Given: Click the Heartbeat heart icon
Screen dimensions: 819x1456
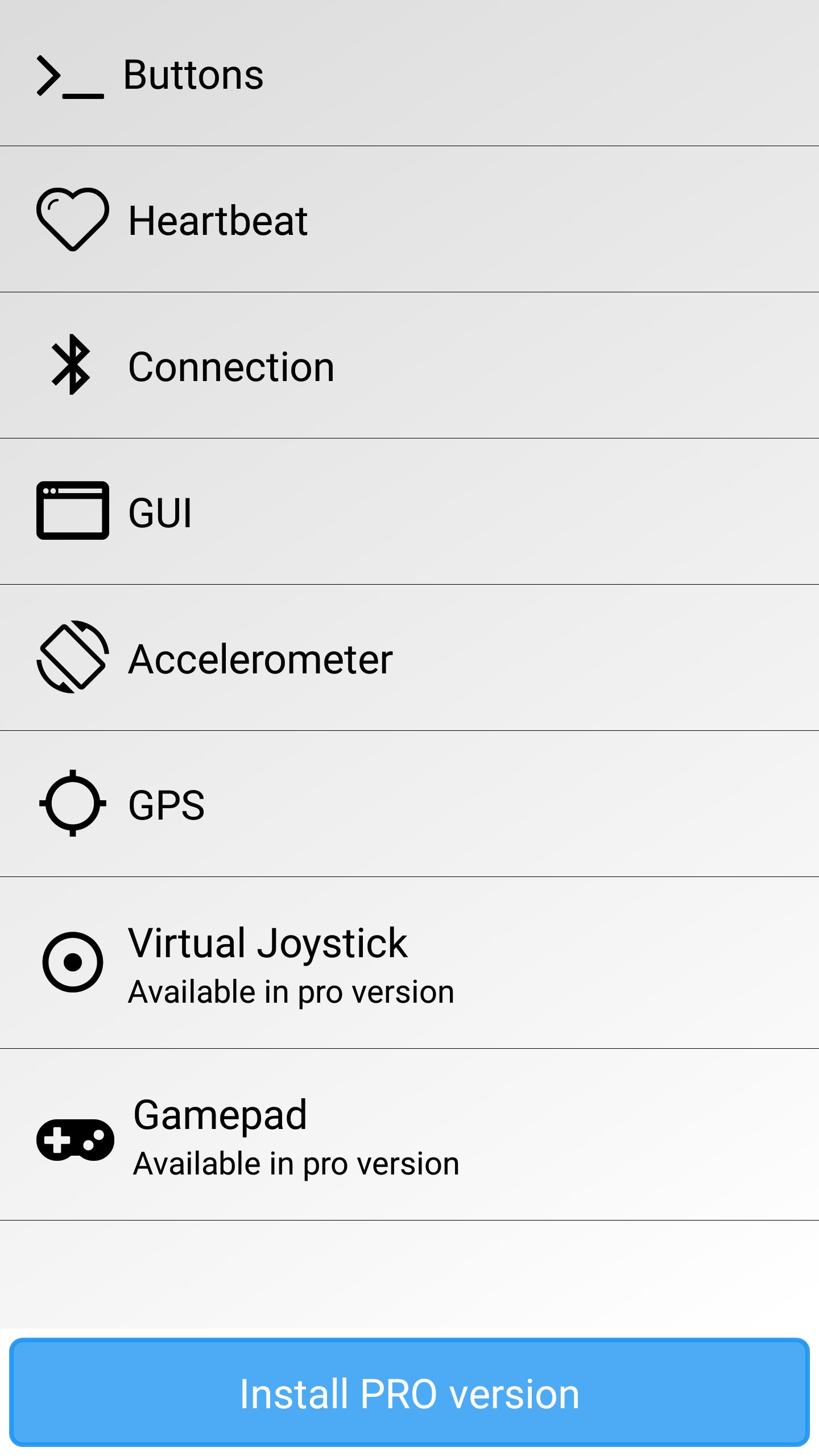Looking at the screenshot, I should coord(72,220).
